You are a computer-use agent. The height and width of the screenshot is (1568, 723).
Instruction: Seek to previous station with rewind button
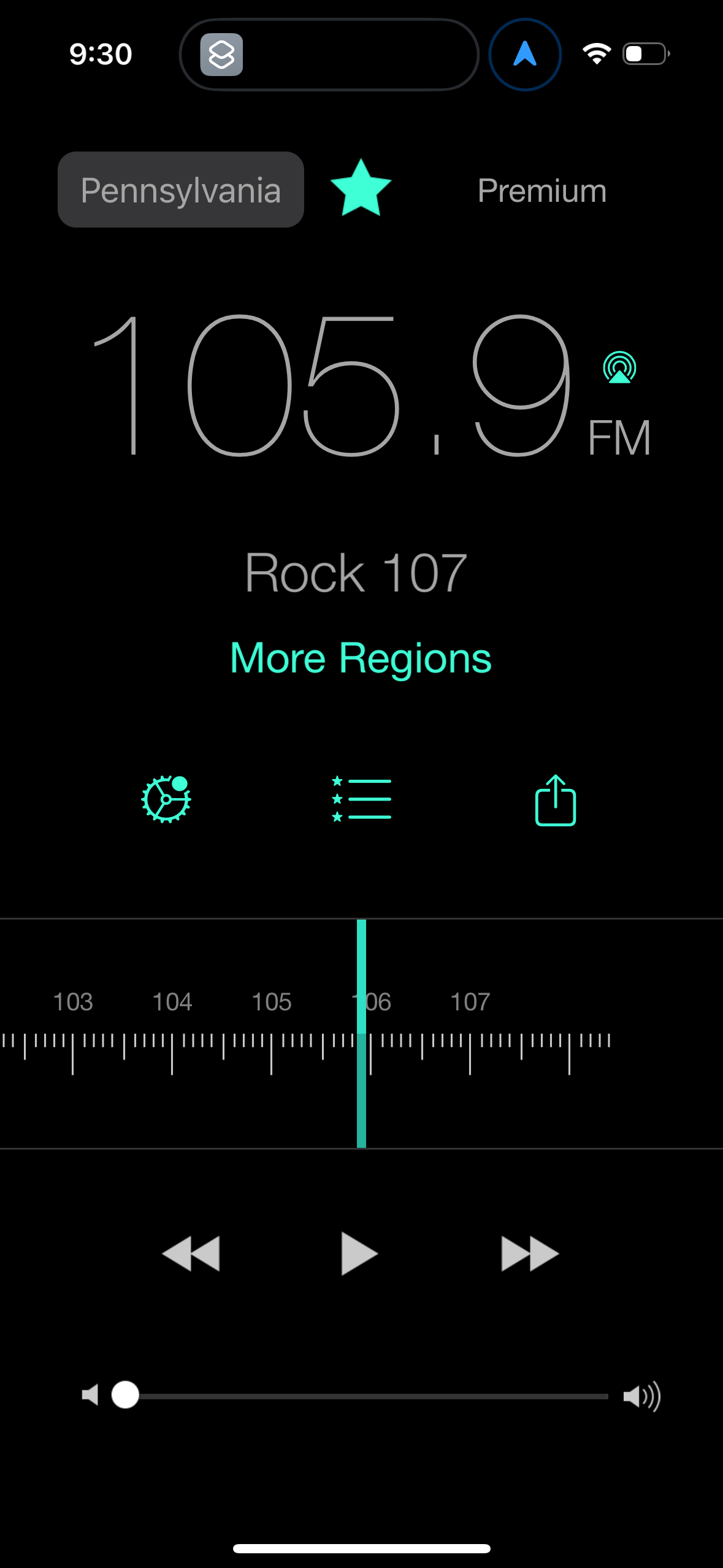[191, 1253]
